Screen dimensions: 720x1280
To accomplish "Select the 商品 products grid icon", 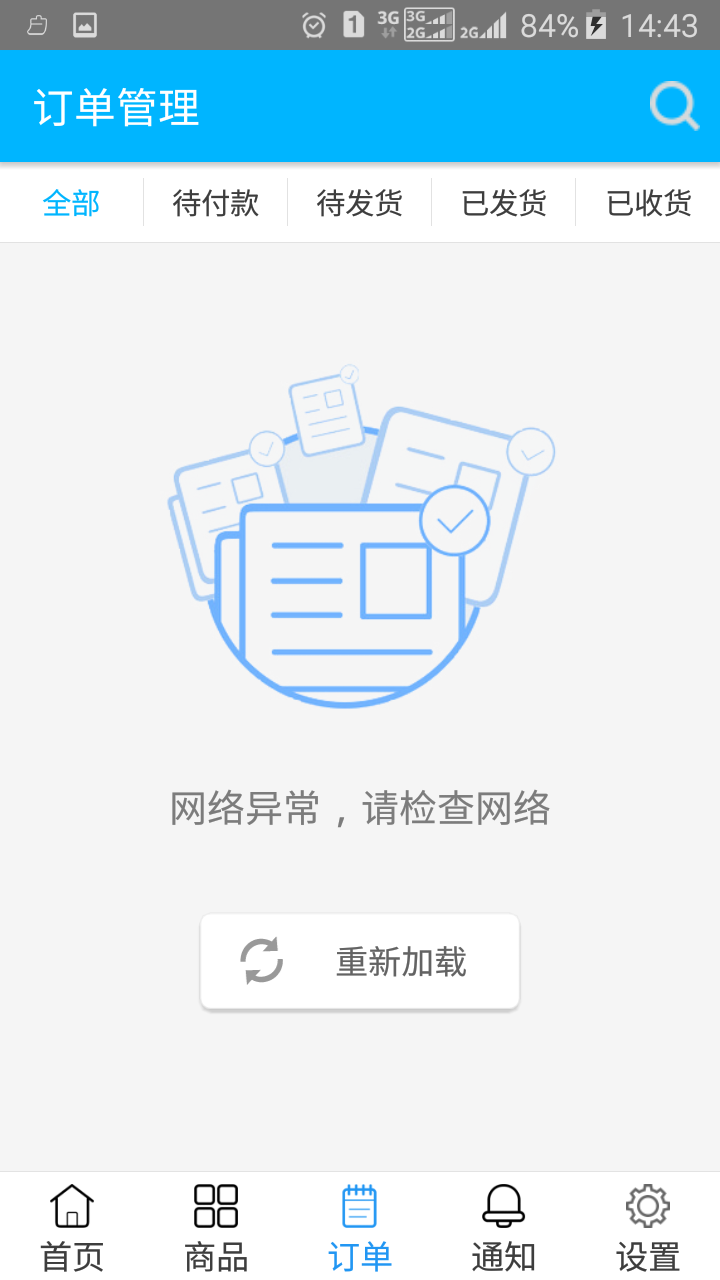I will [x=215, y=1206].
